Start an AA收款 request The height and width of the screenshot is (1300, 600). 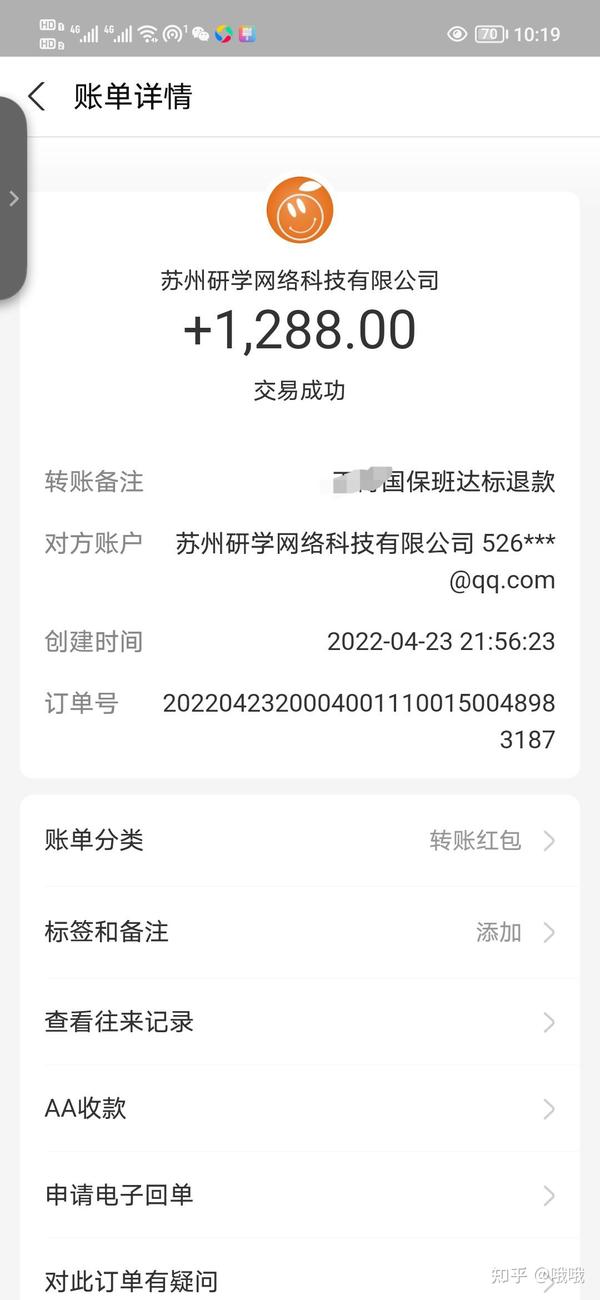(300, 1108)
